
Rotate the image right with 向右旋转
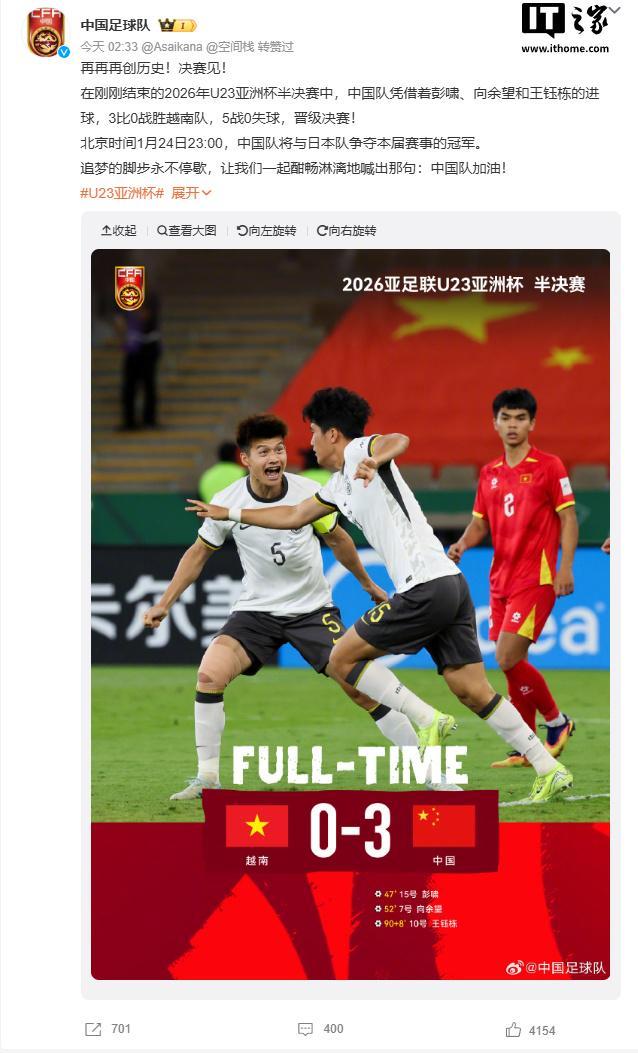point(346,231)
